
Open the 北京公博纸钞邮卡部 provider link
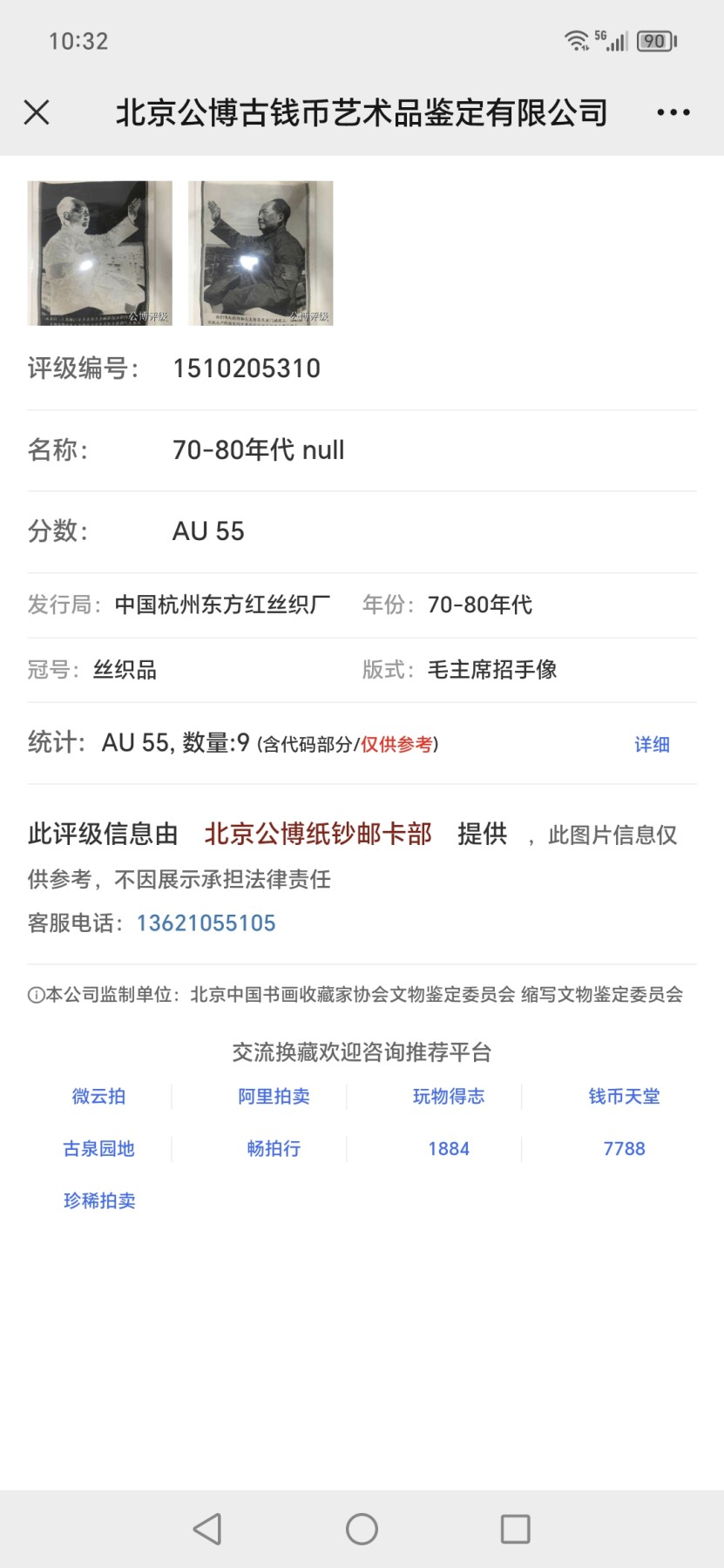(318, 834)
